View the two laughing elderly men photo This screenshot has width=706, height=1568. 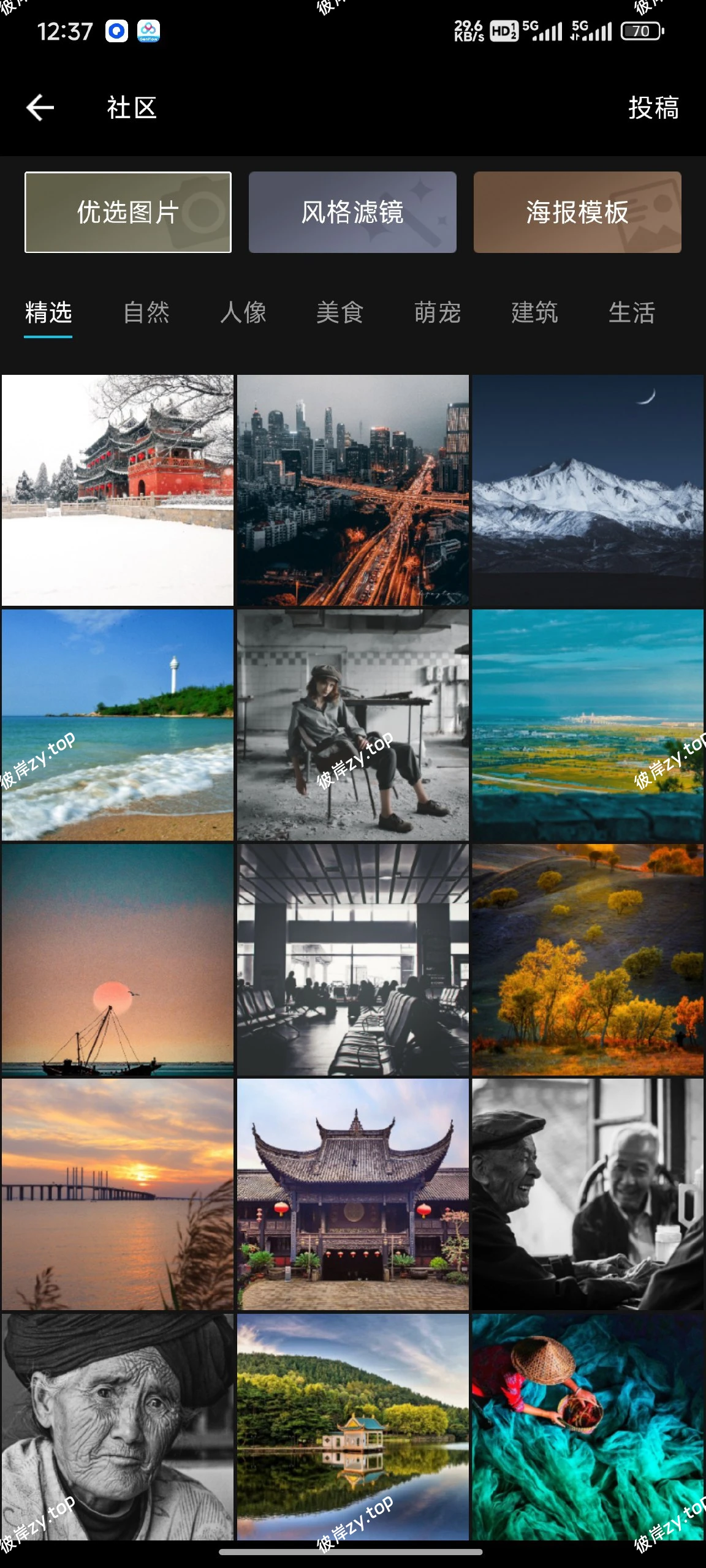point(588,1194)
